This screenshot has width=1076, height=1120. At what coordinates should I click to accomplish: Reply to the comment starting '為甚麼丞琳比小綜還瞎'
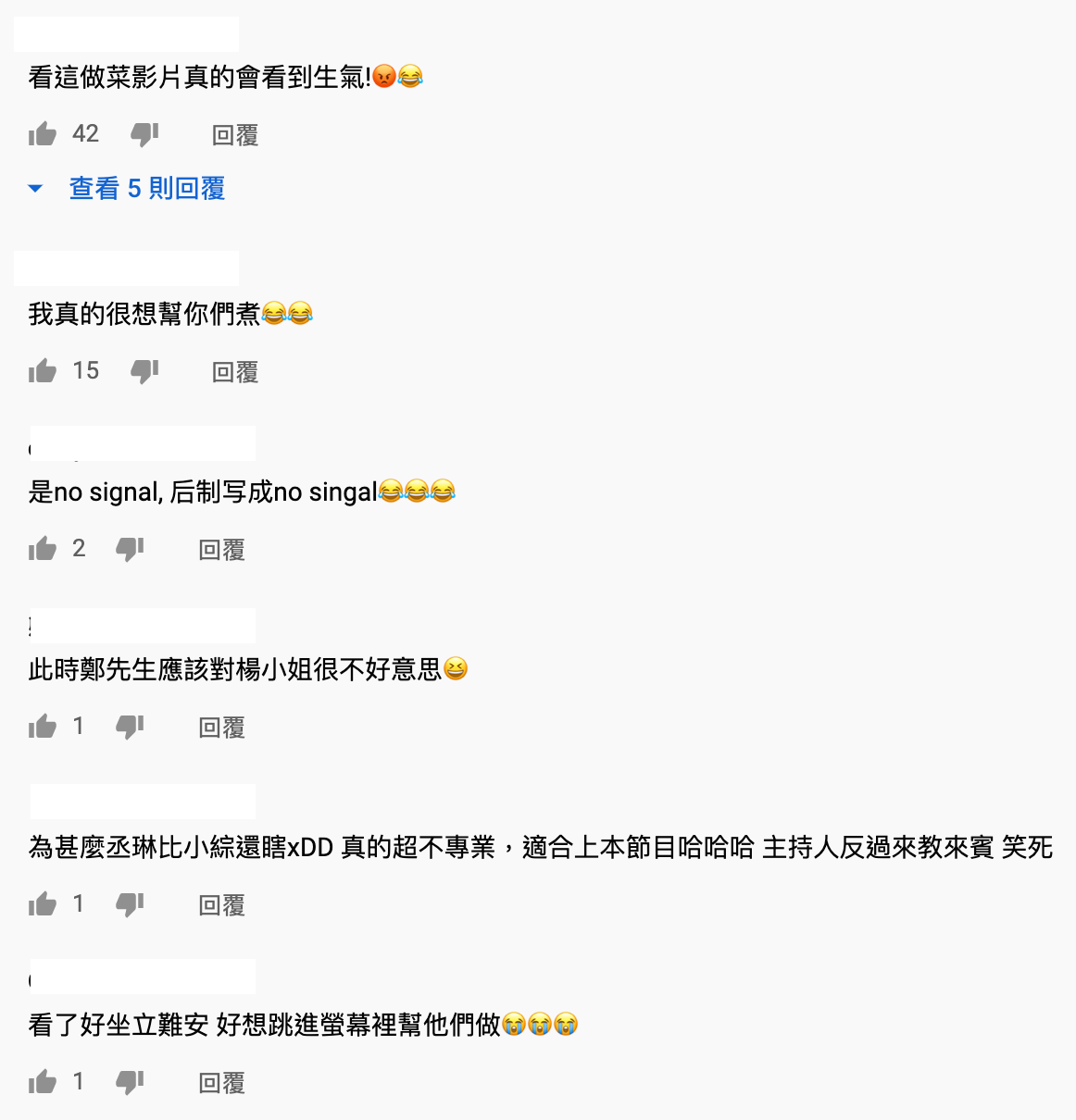(x=222, y=905)
